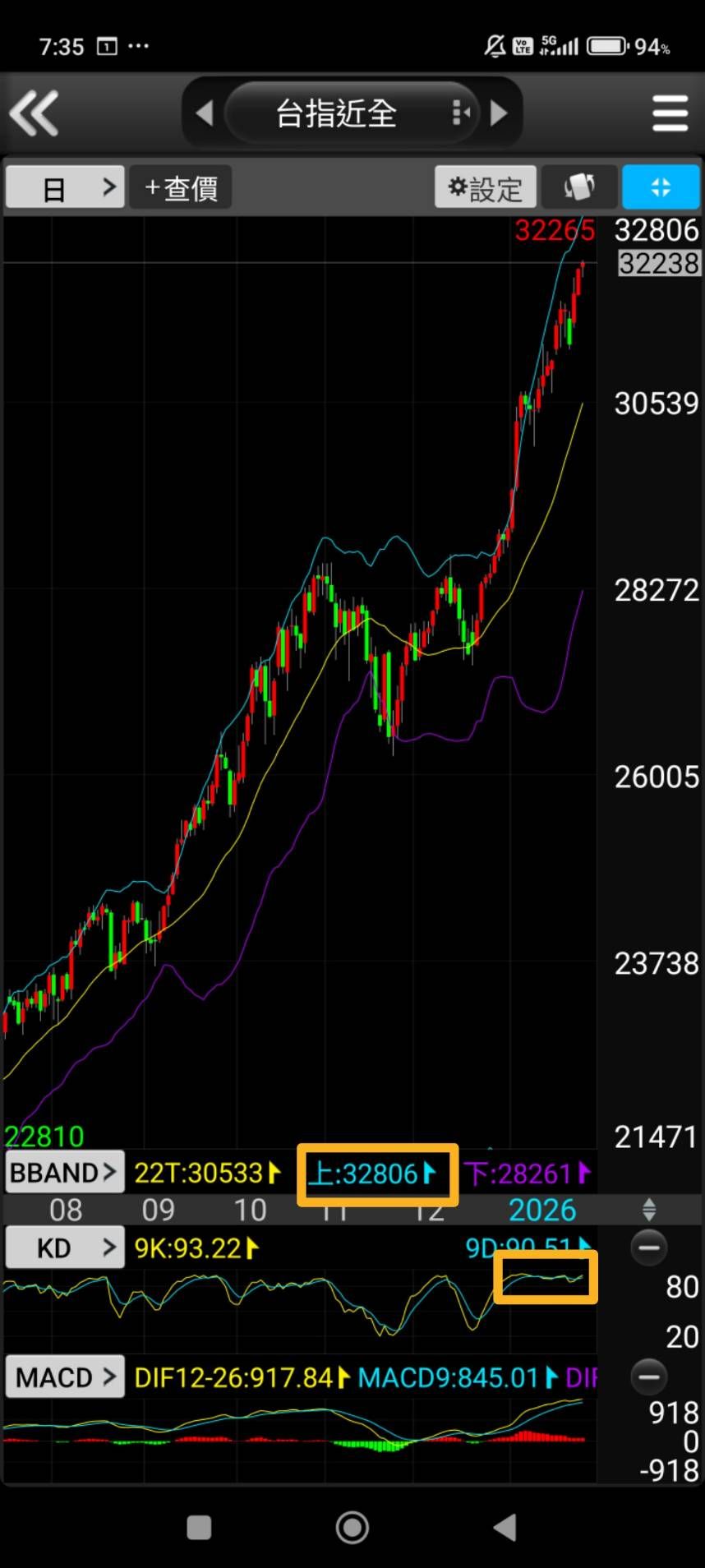Change the 日 chart period
This screenshot has height=1568, width=705.
pyautogui.click(x=65, y=188)
